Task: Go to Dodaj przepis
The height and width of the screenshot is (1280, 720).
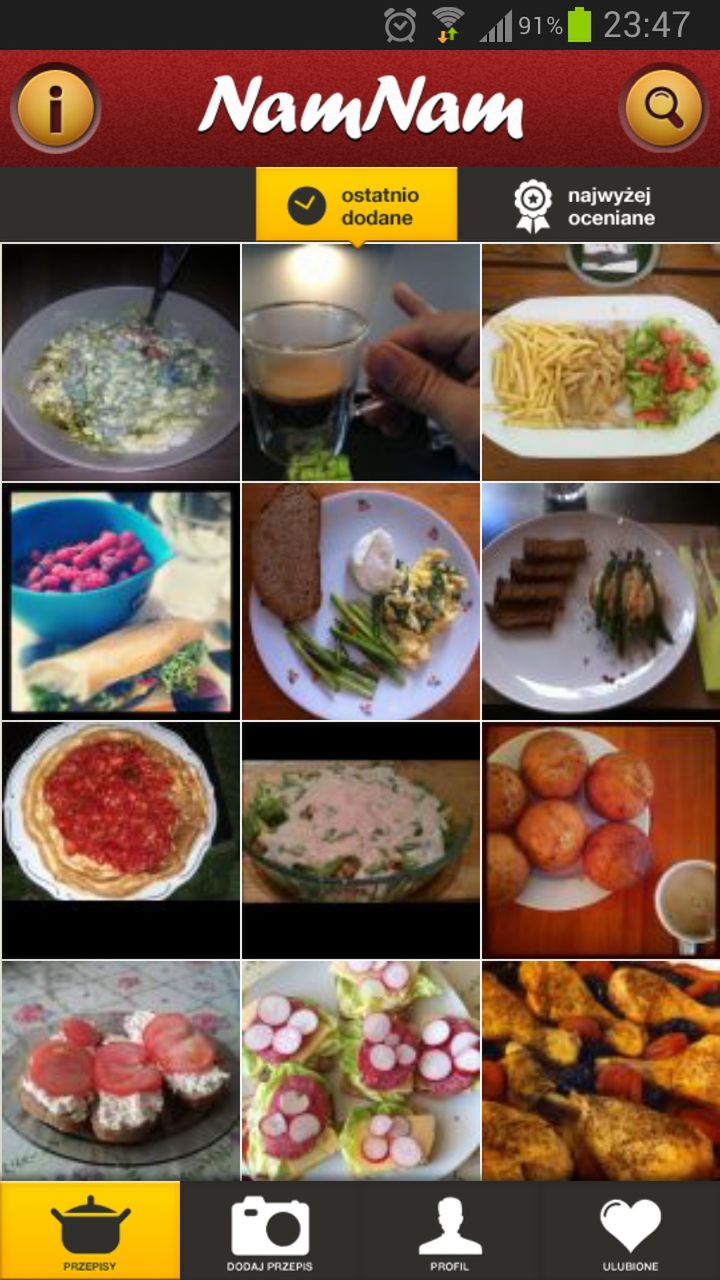Action: [270, 1231]
